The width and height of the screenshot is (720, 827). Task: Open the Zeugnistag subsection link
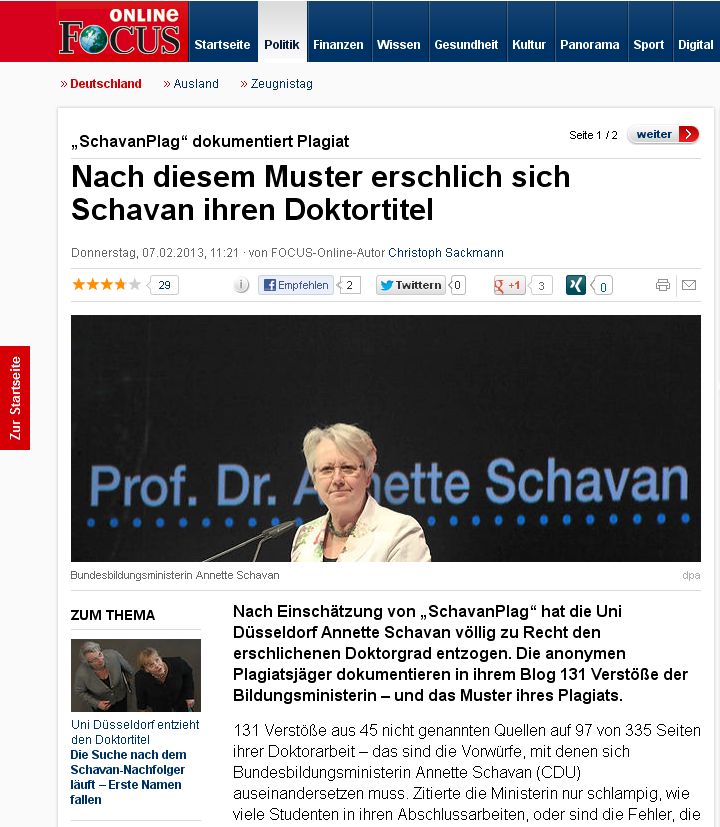tap(281, 84)
